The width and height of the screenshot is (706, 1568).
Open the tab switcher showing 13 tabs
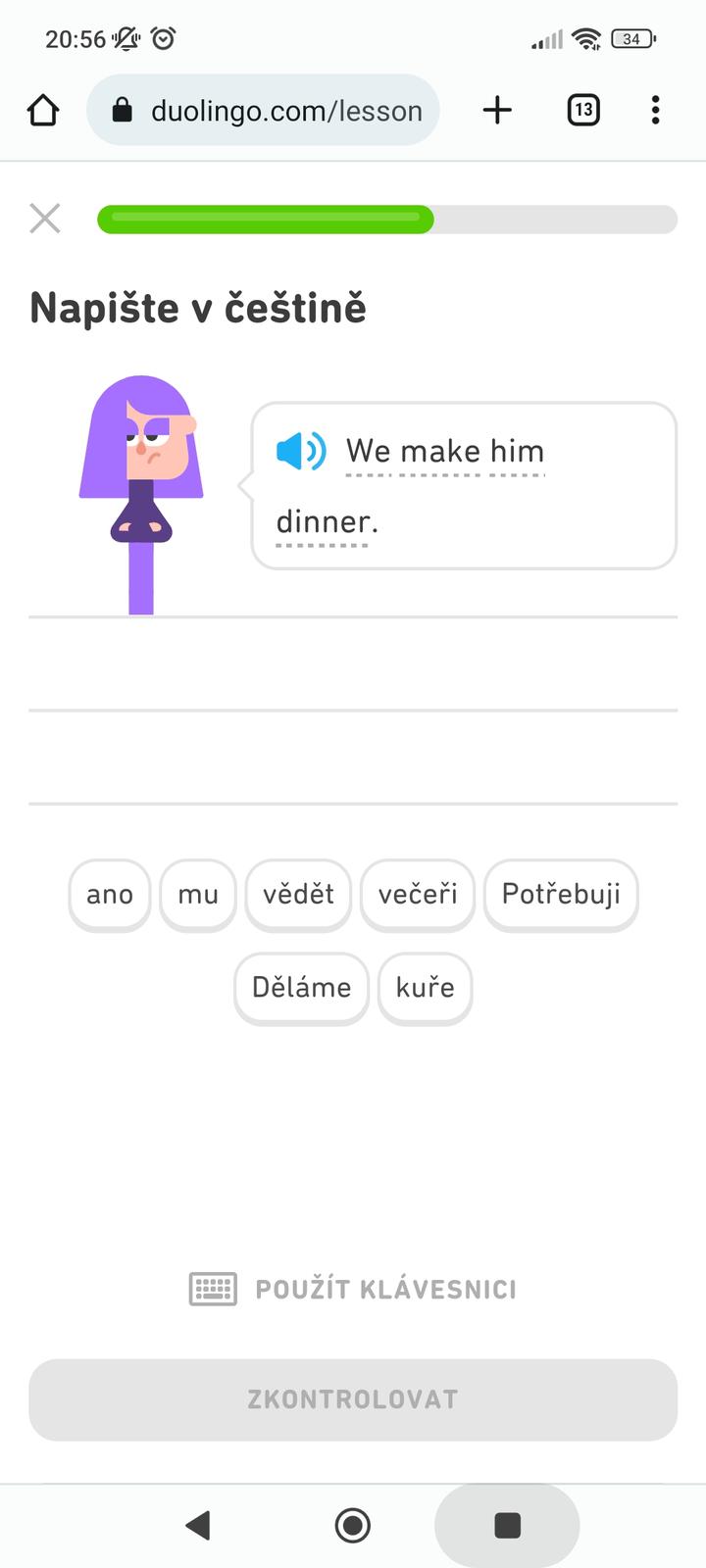(x=583, y=110)
